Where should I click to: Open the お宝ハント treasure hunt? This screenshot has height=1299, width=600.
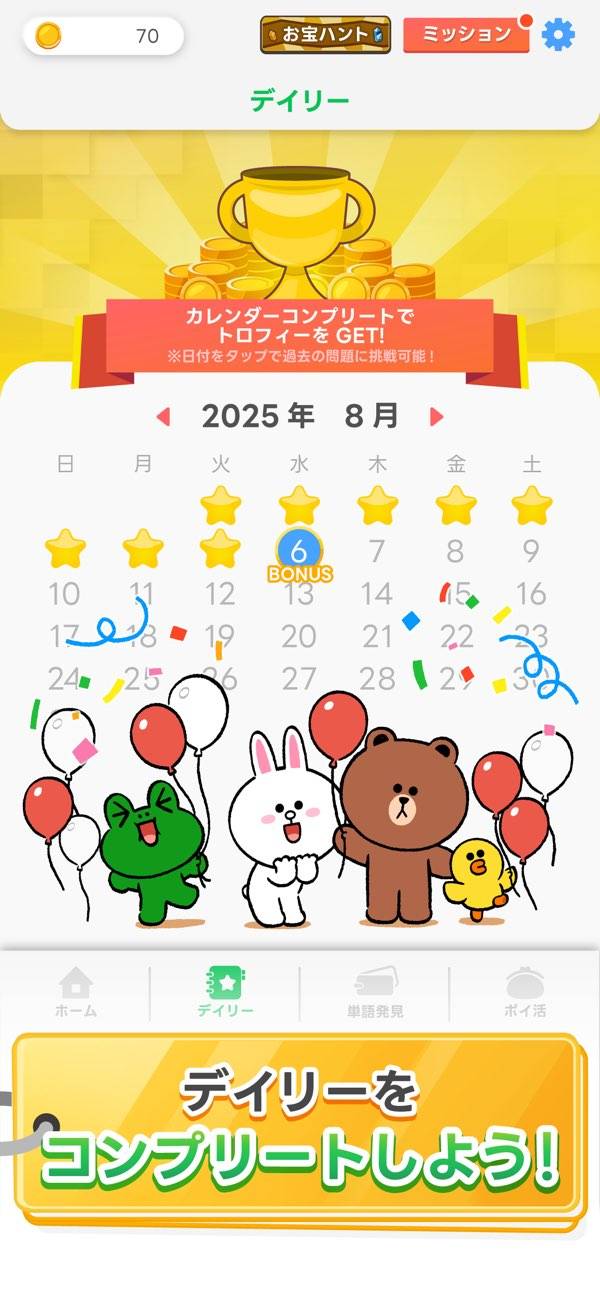pyautogui.click(x=325, y=35)
